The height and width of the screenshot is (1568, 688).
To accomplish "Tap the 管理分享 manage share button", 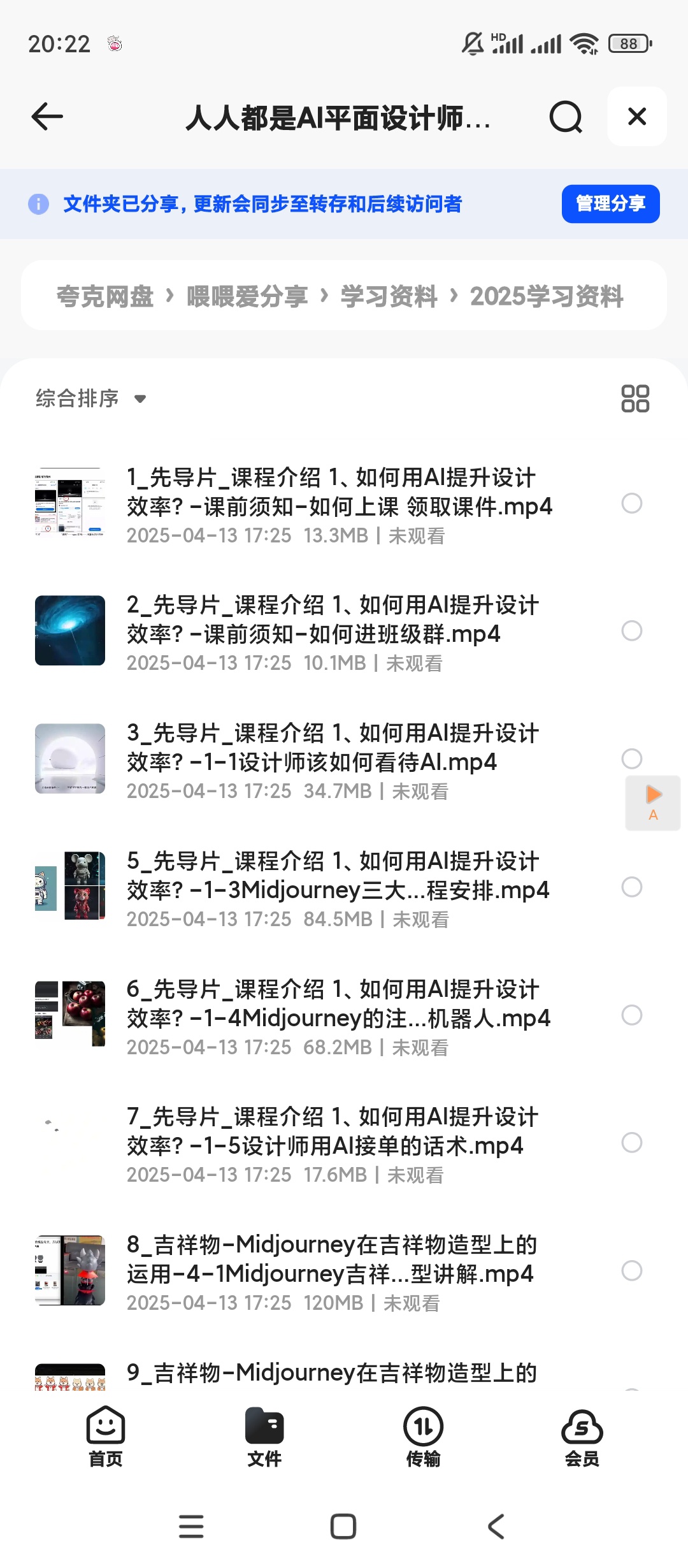I will (x=610, y=204).
